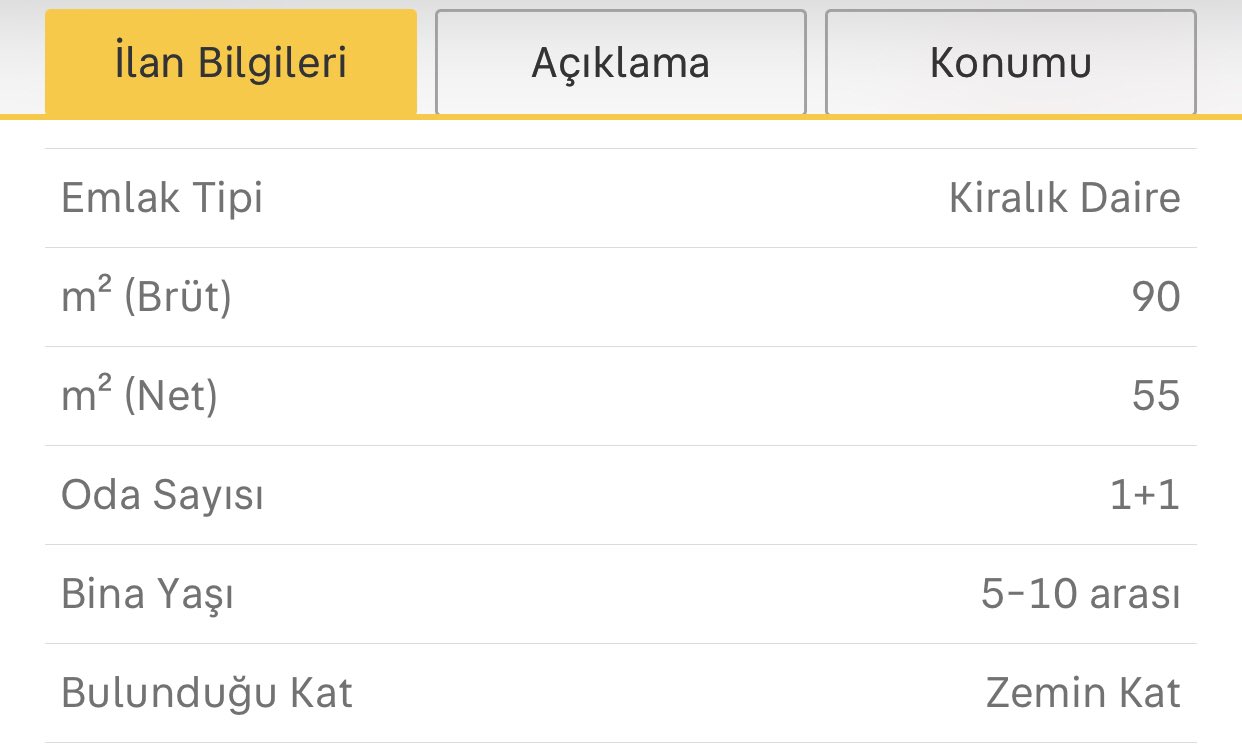The width and height of the screenshot is (1242, 744).
Task: Switch to the Açıklama tab
Action: 620,63
